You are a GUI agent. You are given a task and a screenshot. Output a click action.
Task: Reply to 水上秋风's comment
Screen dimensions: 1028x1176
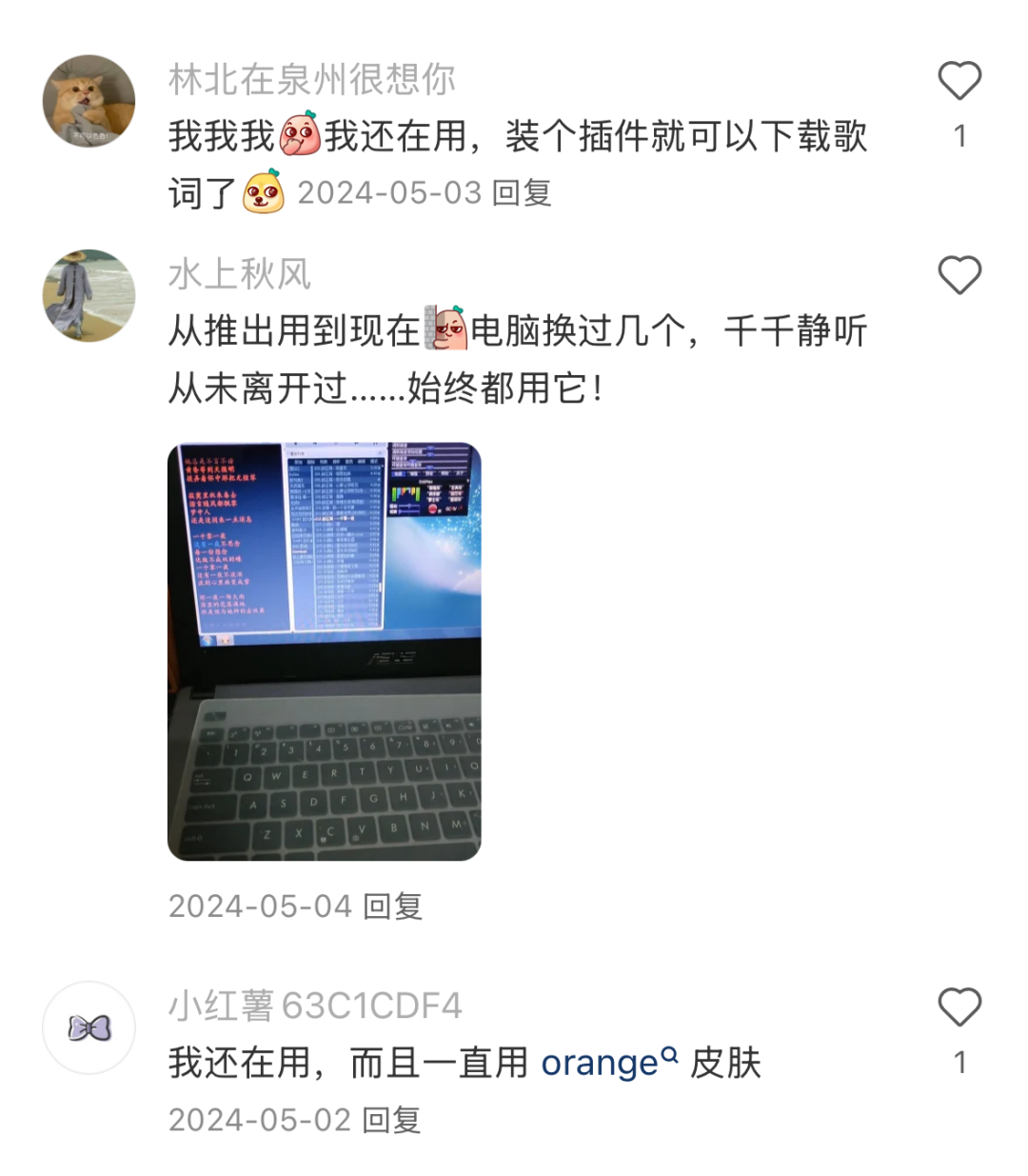coord(392,907)
